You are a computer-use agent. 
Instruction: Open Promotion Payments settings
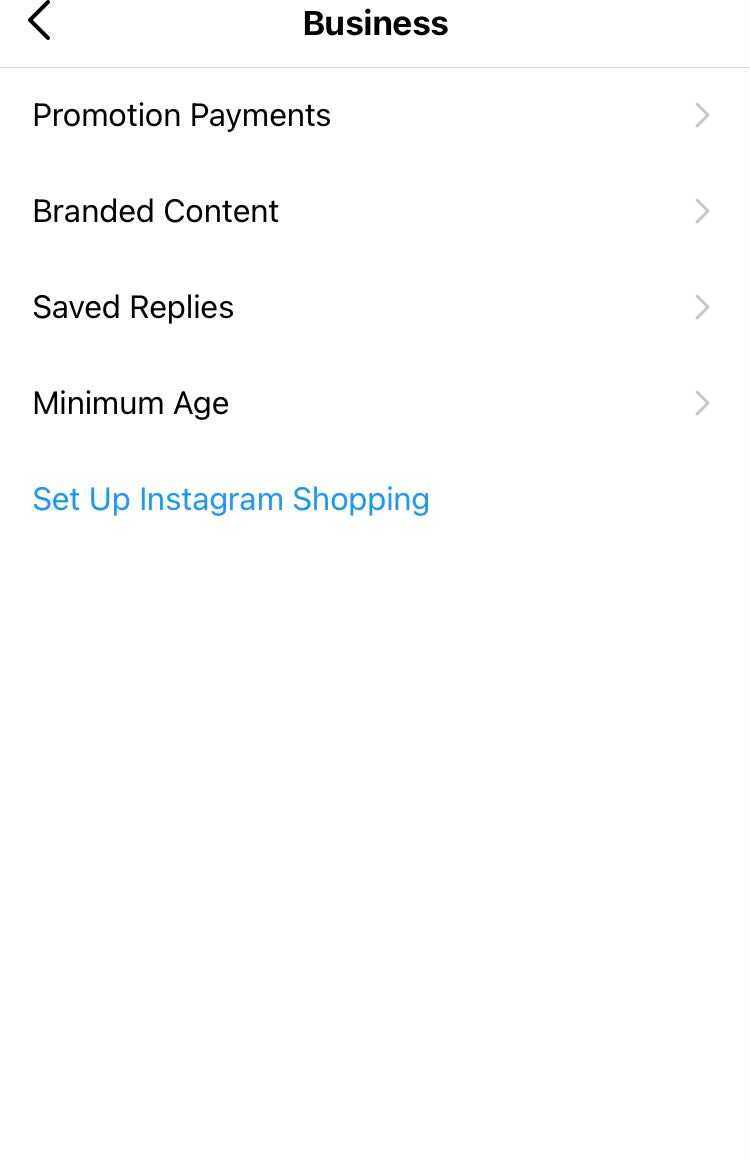coord(182,116)
